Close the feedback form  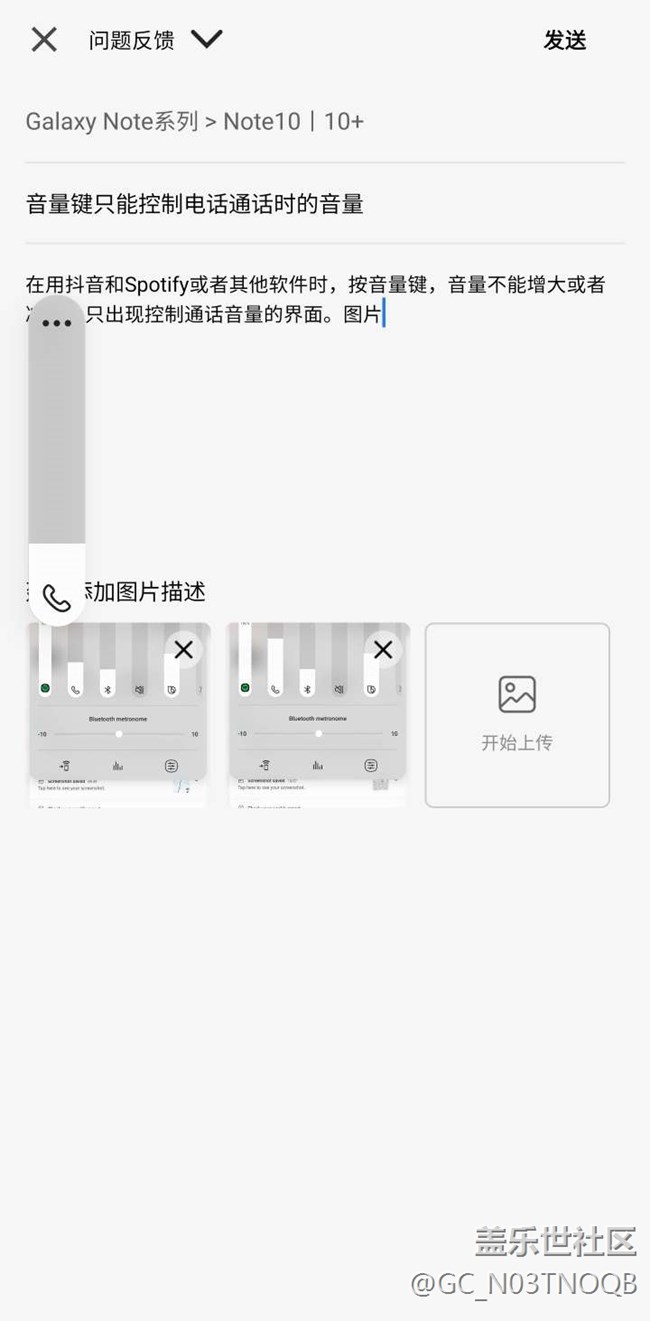(44, 40)
